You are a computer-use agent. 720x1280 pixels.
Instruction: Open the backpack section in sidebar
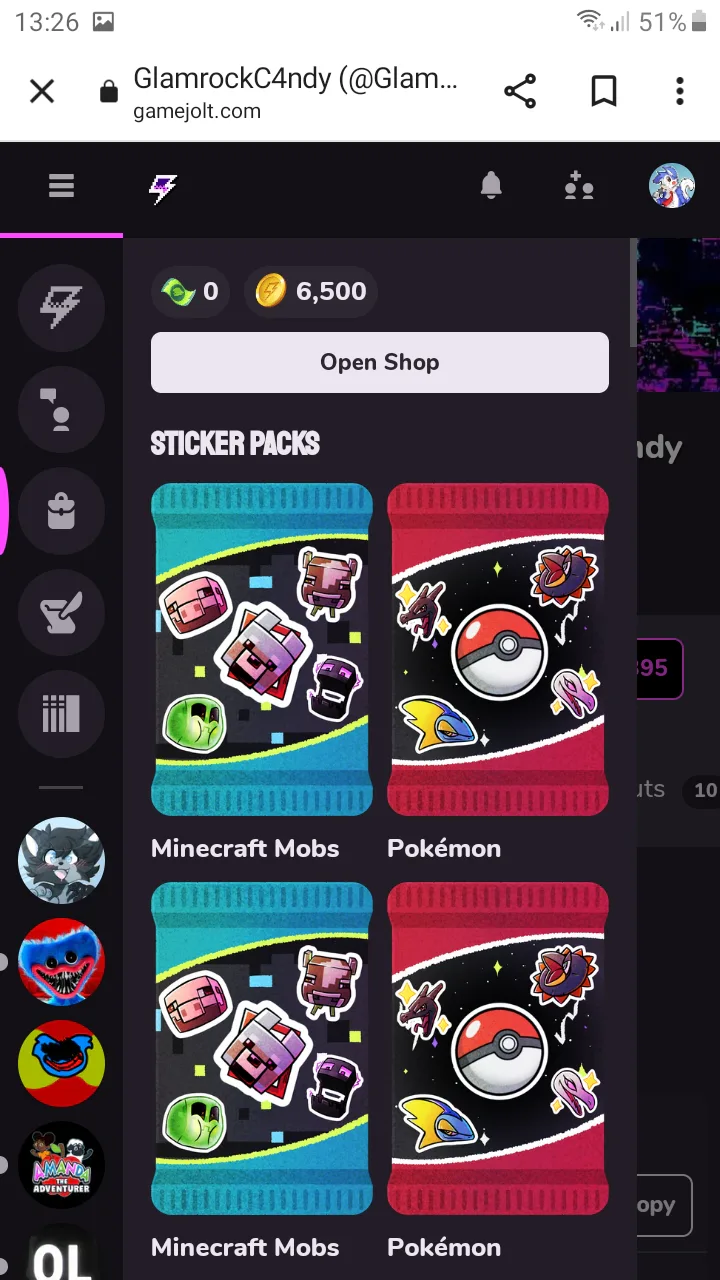tap(61, 511)
